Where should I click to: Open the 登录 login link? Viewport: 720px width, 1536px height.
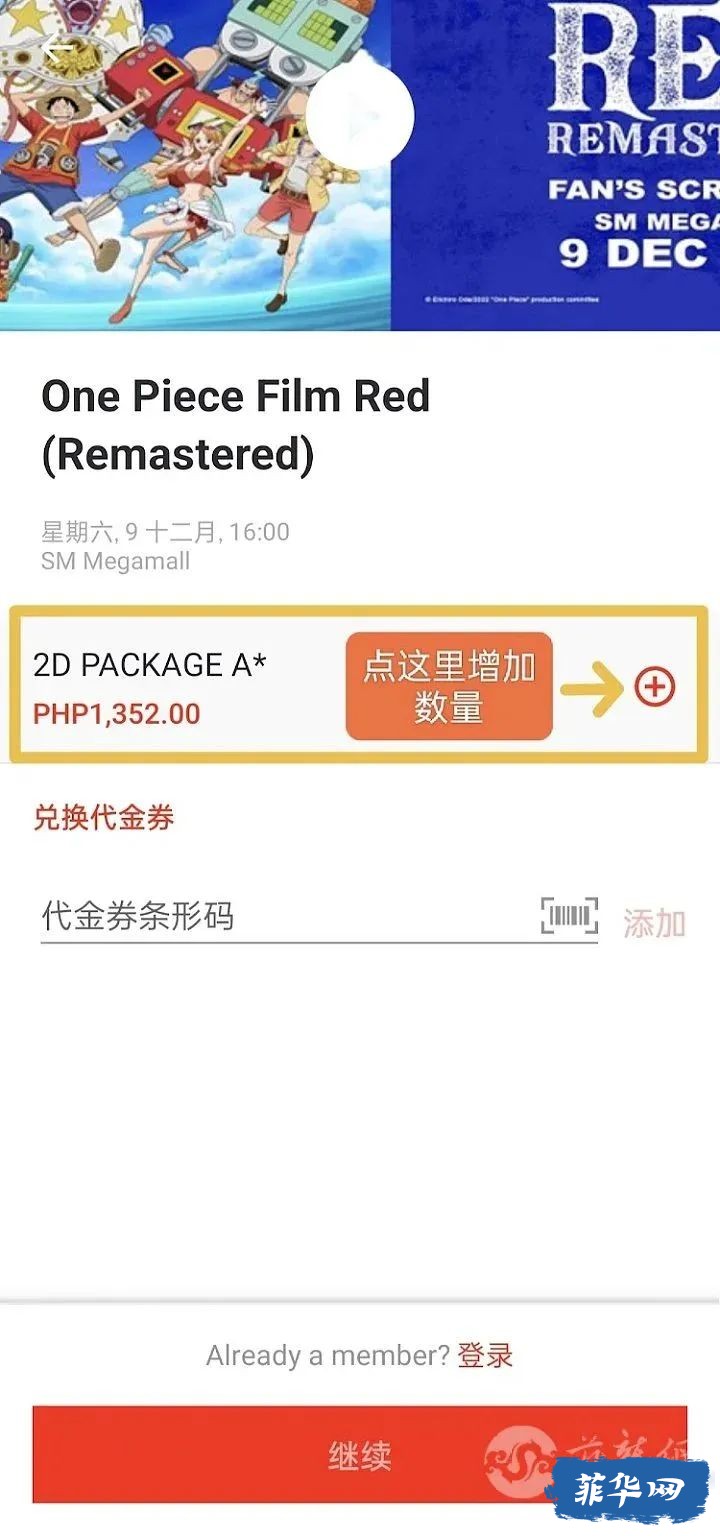[485, 1356]
